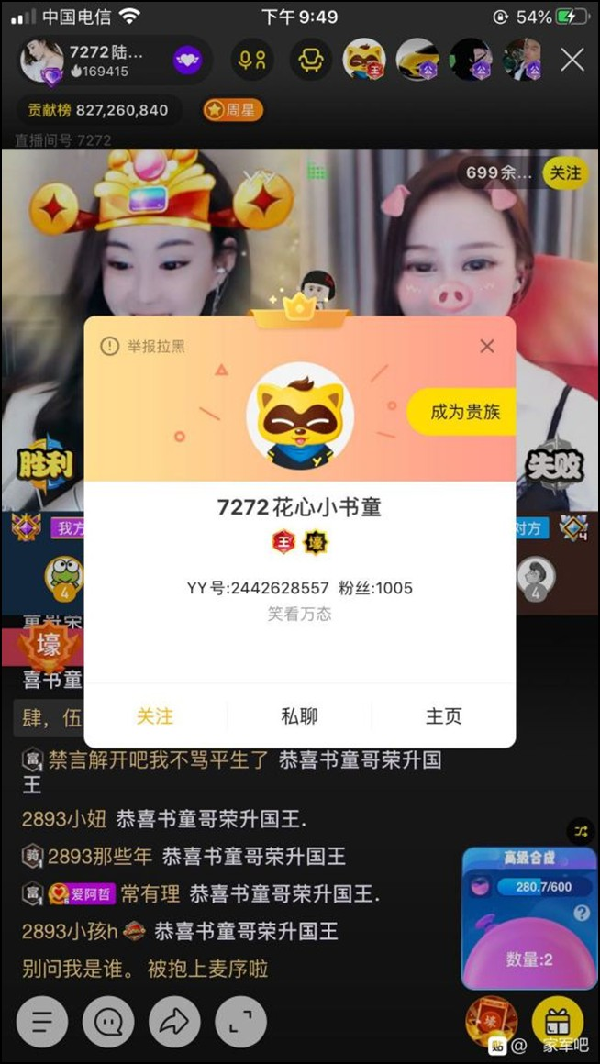Open the chat bubble to comment
This screenshot has height=1064, width=600.
108,1021
